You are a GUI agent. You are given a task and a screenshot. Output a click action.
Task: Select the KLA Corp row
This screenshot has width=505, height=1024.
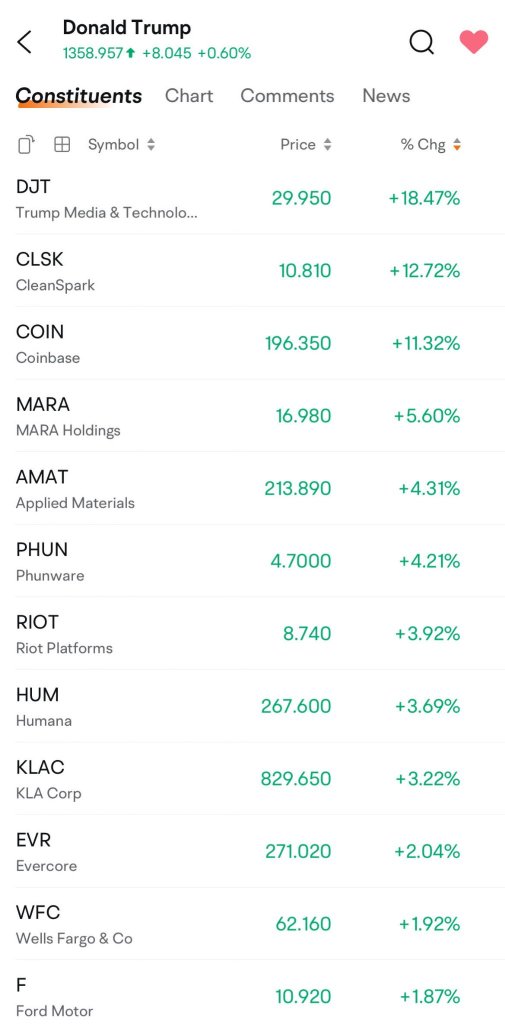252,778
